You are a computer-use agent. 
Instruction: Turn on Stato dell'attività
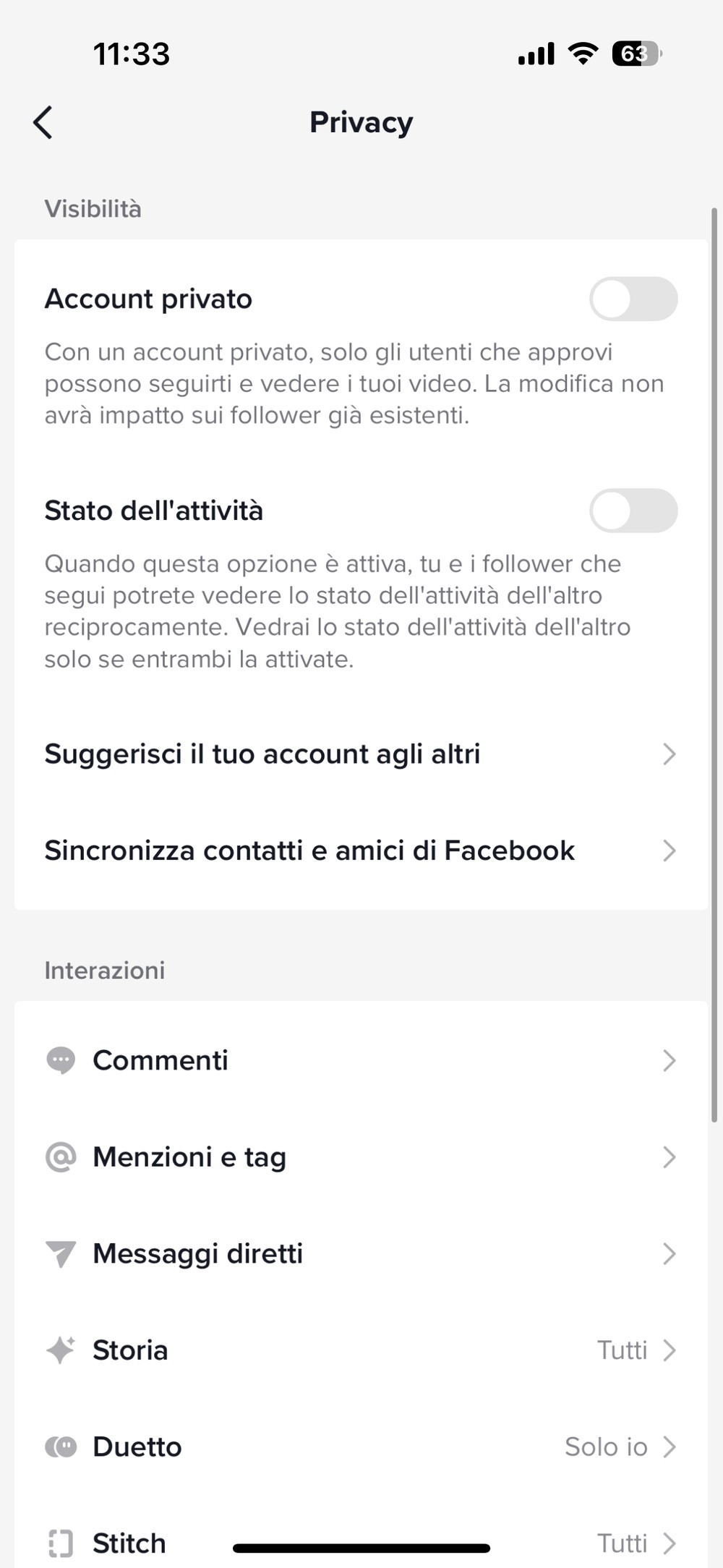coord(633,511)
